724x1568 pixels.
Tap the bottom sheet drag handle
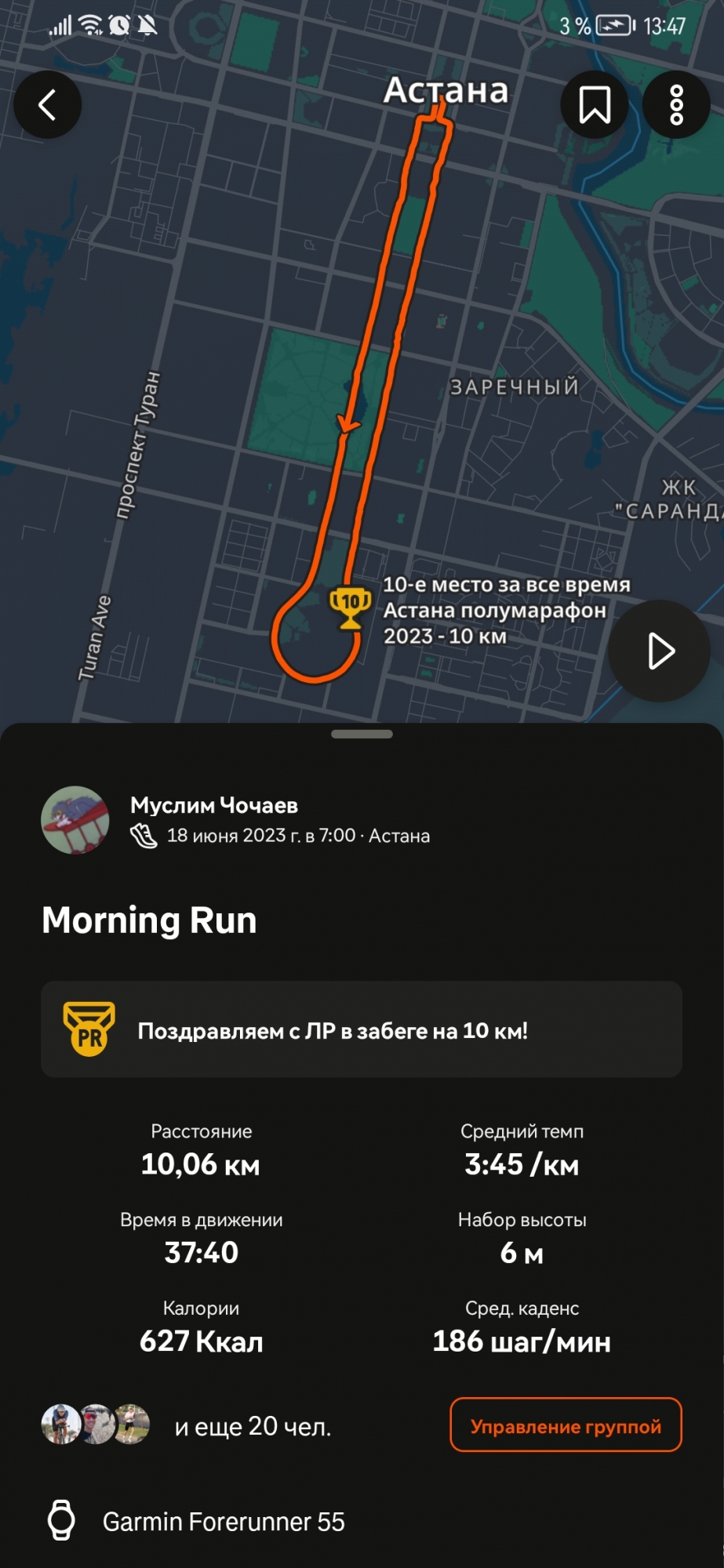pyautogui.click(x=362, y=735)
